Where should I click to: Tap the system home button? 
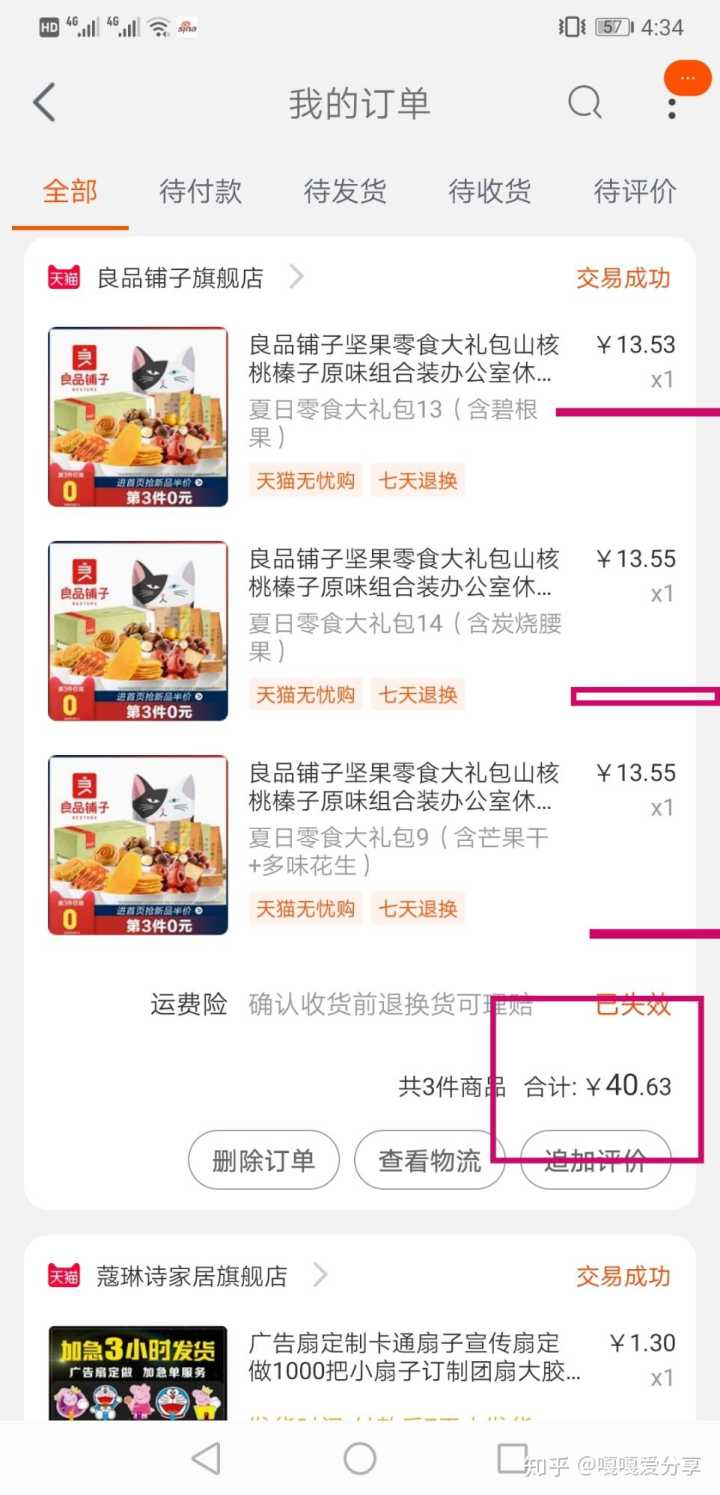360,1459
